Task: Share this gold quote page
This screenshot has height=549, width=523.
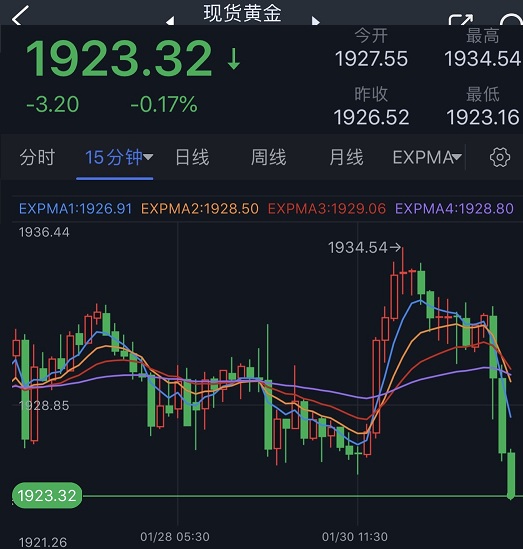Action: (461, 20)
